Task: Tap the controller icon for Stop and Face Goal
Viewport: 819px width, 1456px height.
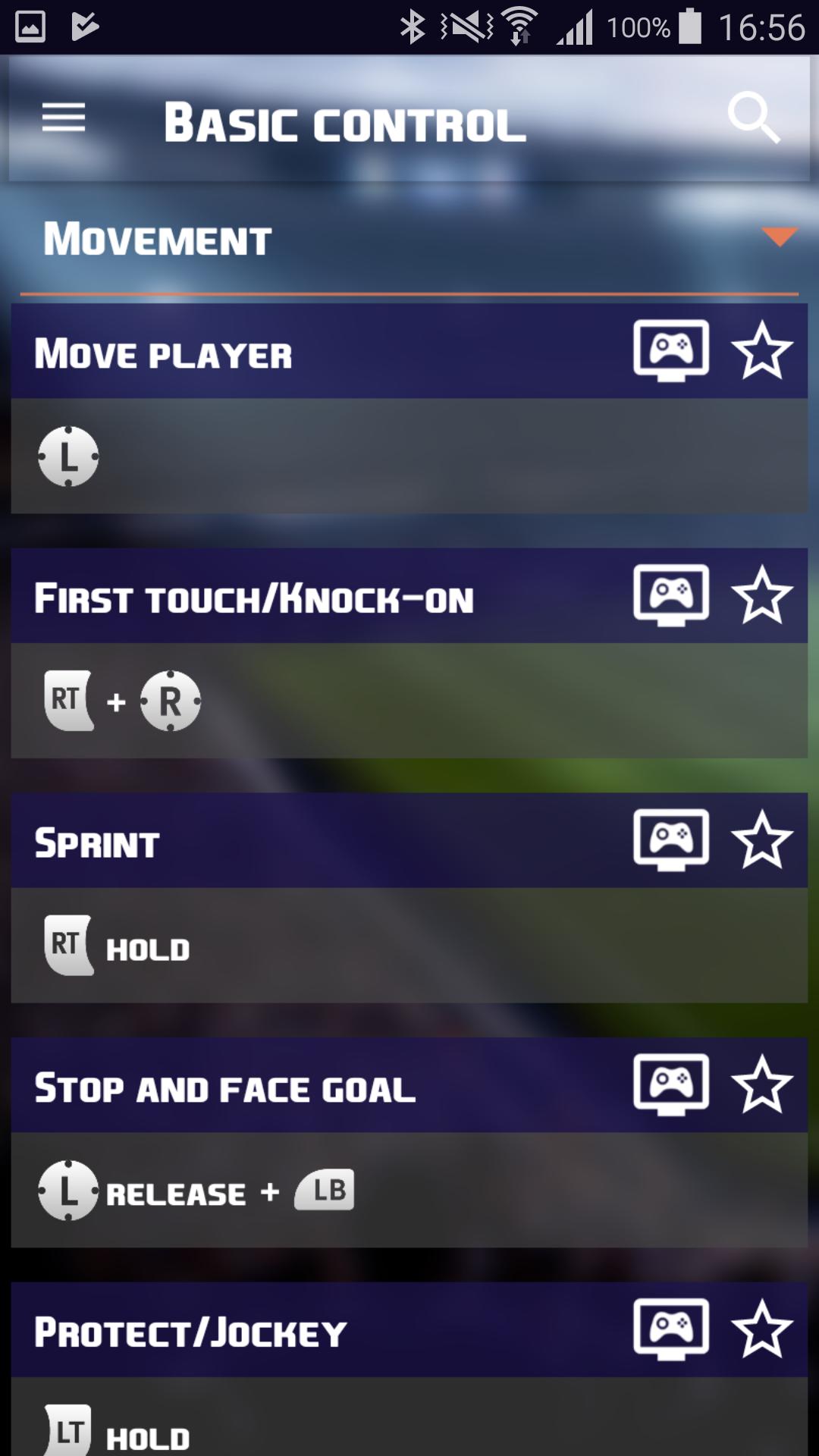Action: 671,1085
